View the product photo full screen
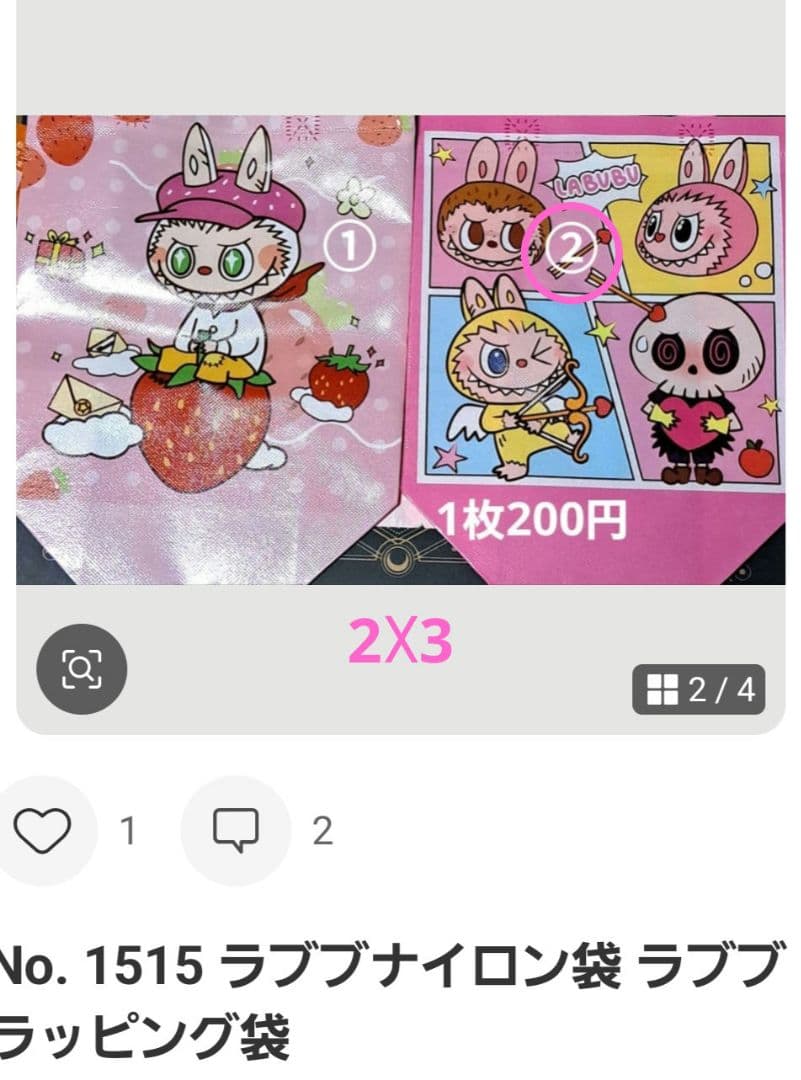The width and height of the screenshot is (801, 1080). coord(400,350)
